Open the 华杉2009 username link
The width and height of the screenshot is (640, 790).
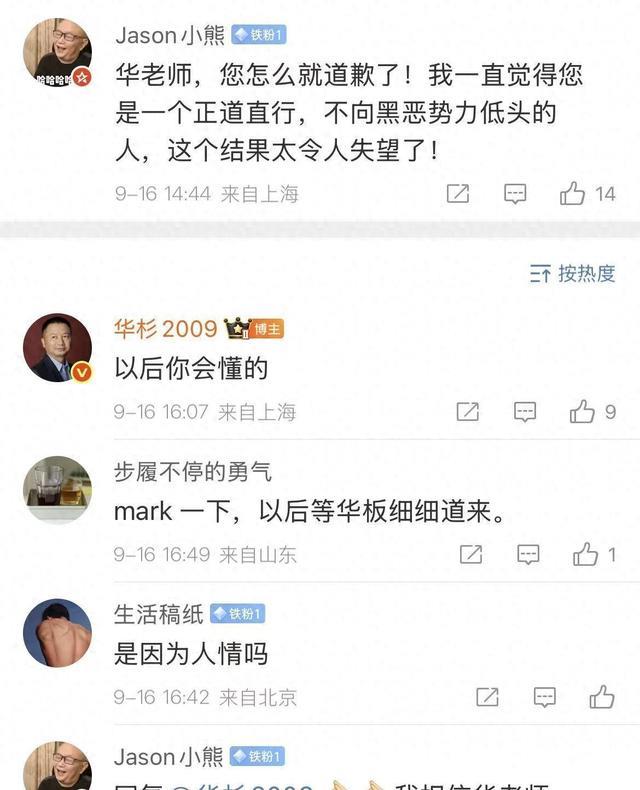(165, 329)
